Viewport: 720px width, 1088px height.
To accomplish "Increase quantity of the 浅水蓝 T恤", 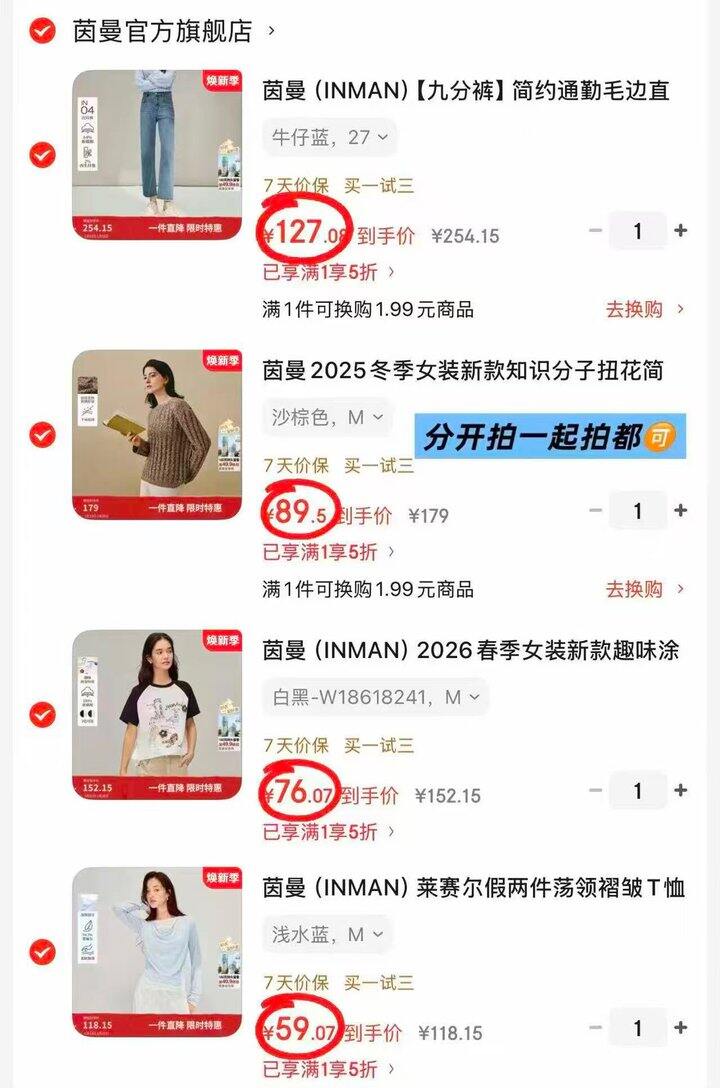I will [x=681, y=1028].
